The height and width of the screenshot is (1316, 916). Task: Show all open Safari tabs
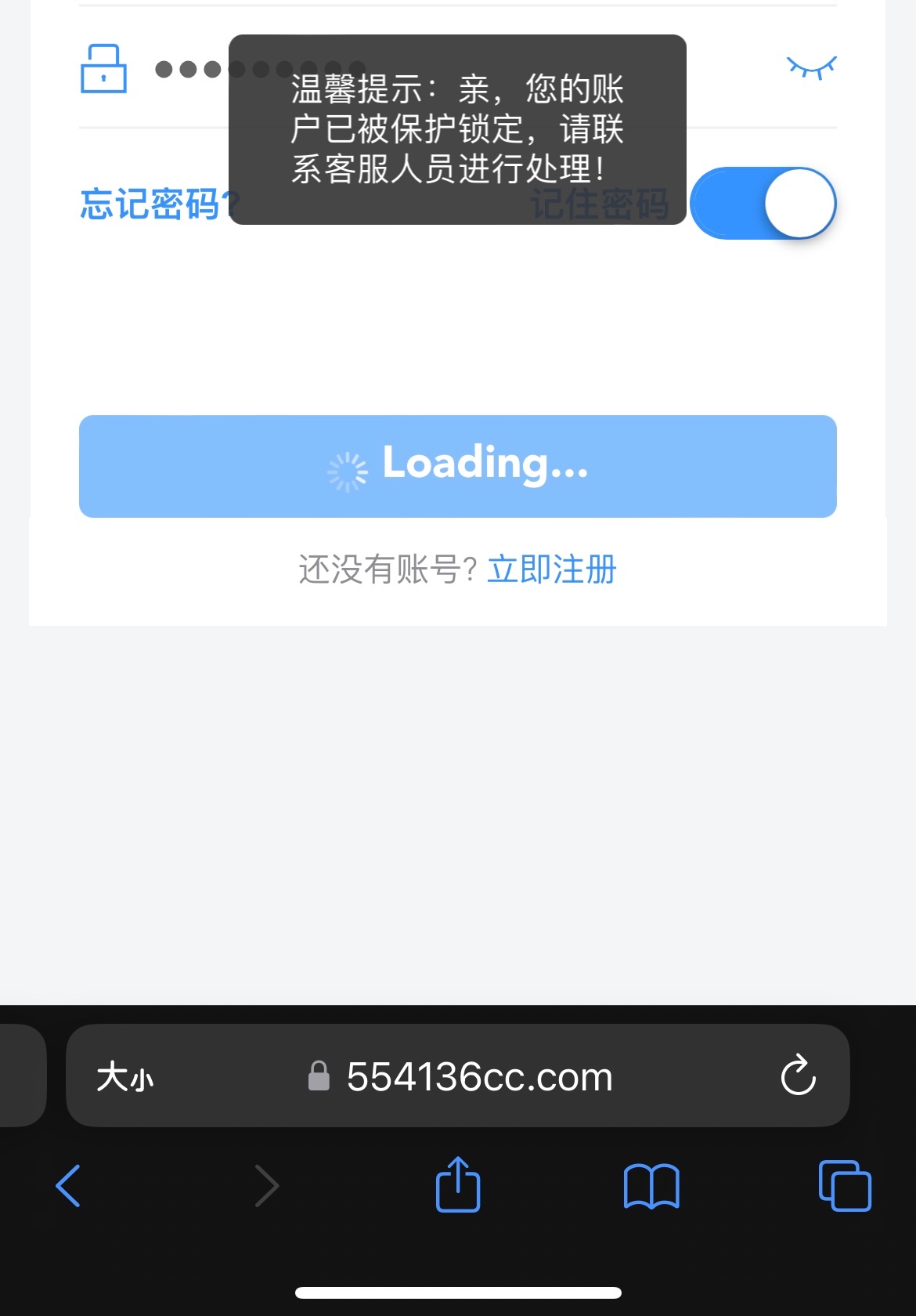(845, 1185)
